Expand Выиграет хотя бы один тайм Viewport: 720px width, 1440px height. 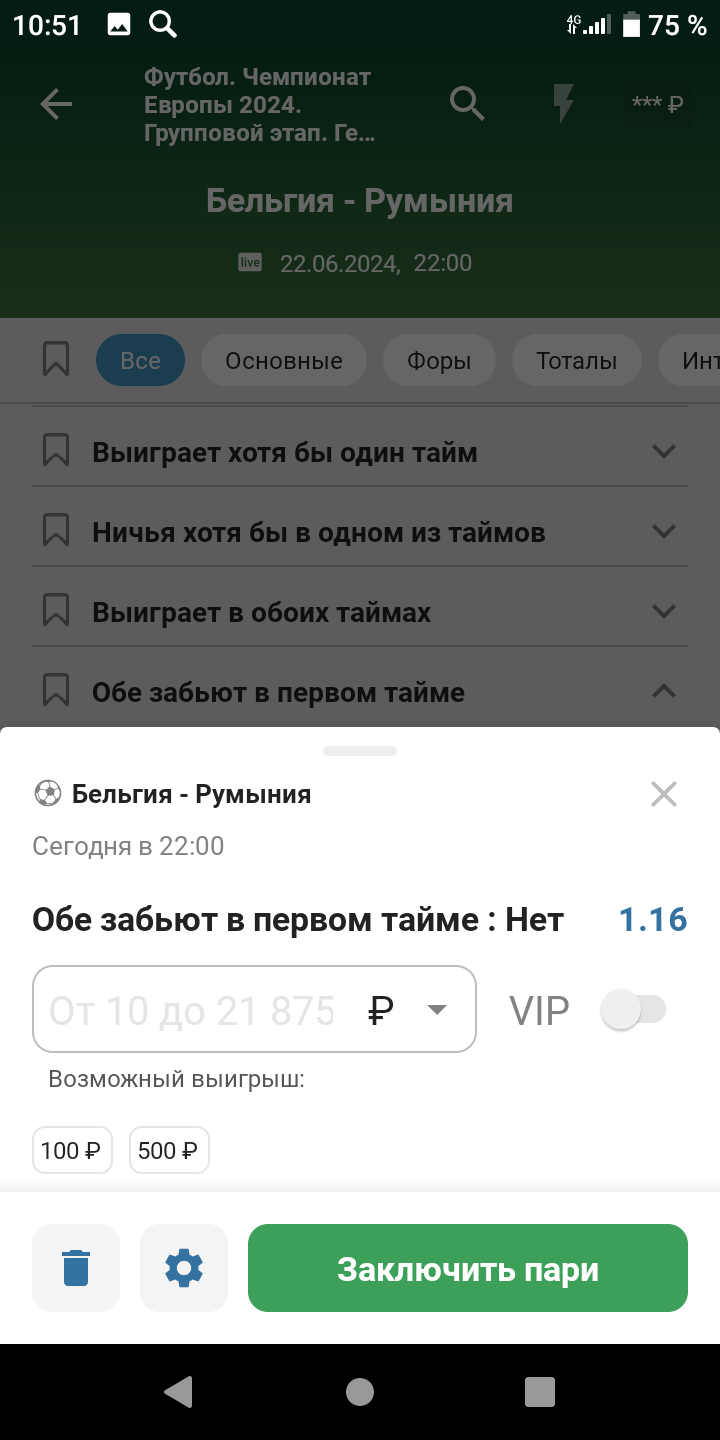click(664, 452)
